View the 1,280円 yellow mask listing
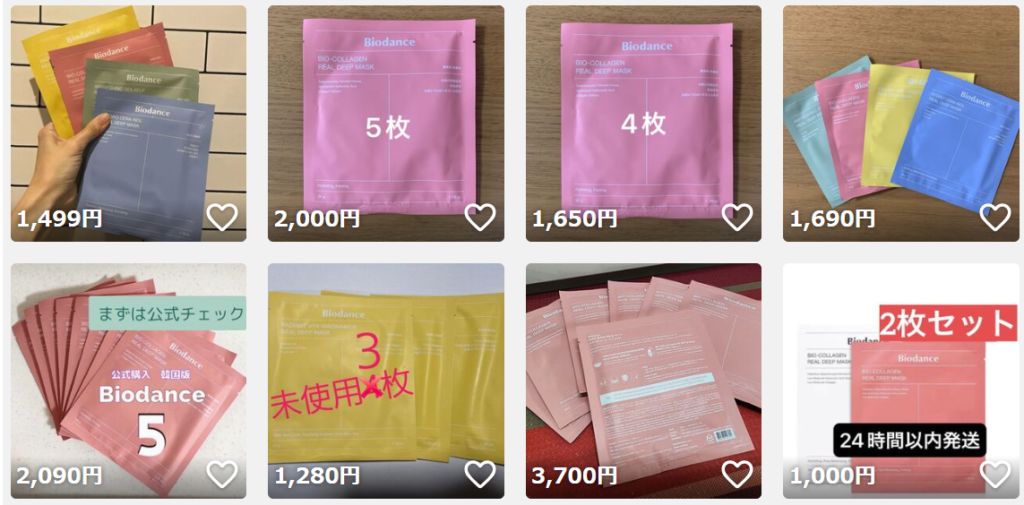The width and height of the screenshot is (1024, 505). tap(386, 370)
